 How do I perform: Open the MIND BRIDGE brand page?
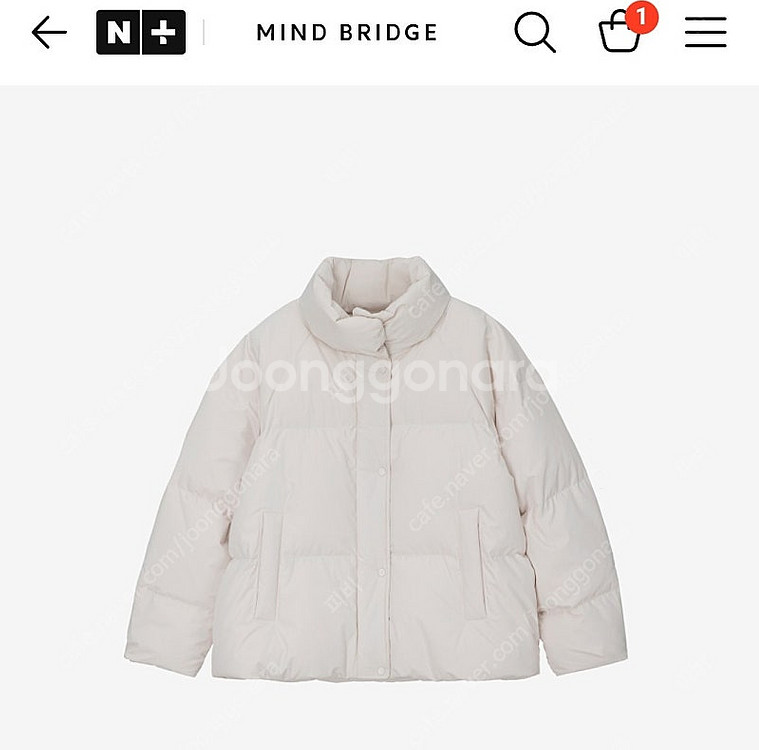(x=347, y=33)
